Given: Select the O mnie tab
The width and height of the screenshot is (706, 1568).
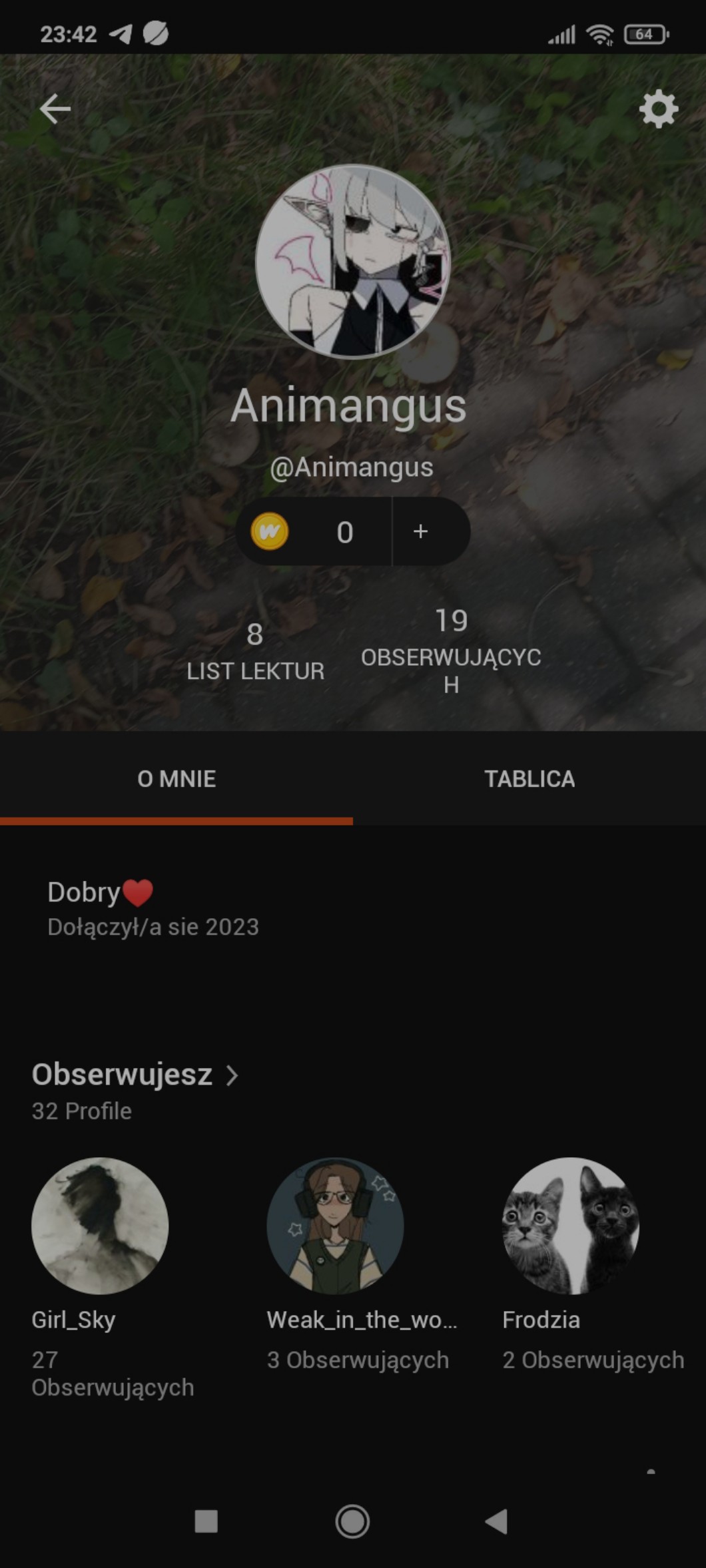Looking at the screenshot, I should pyautogui.click(x=176, y=778).
